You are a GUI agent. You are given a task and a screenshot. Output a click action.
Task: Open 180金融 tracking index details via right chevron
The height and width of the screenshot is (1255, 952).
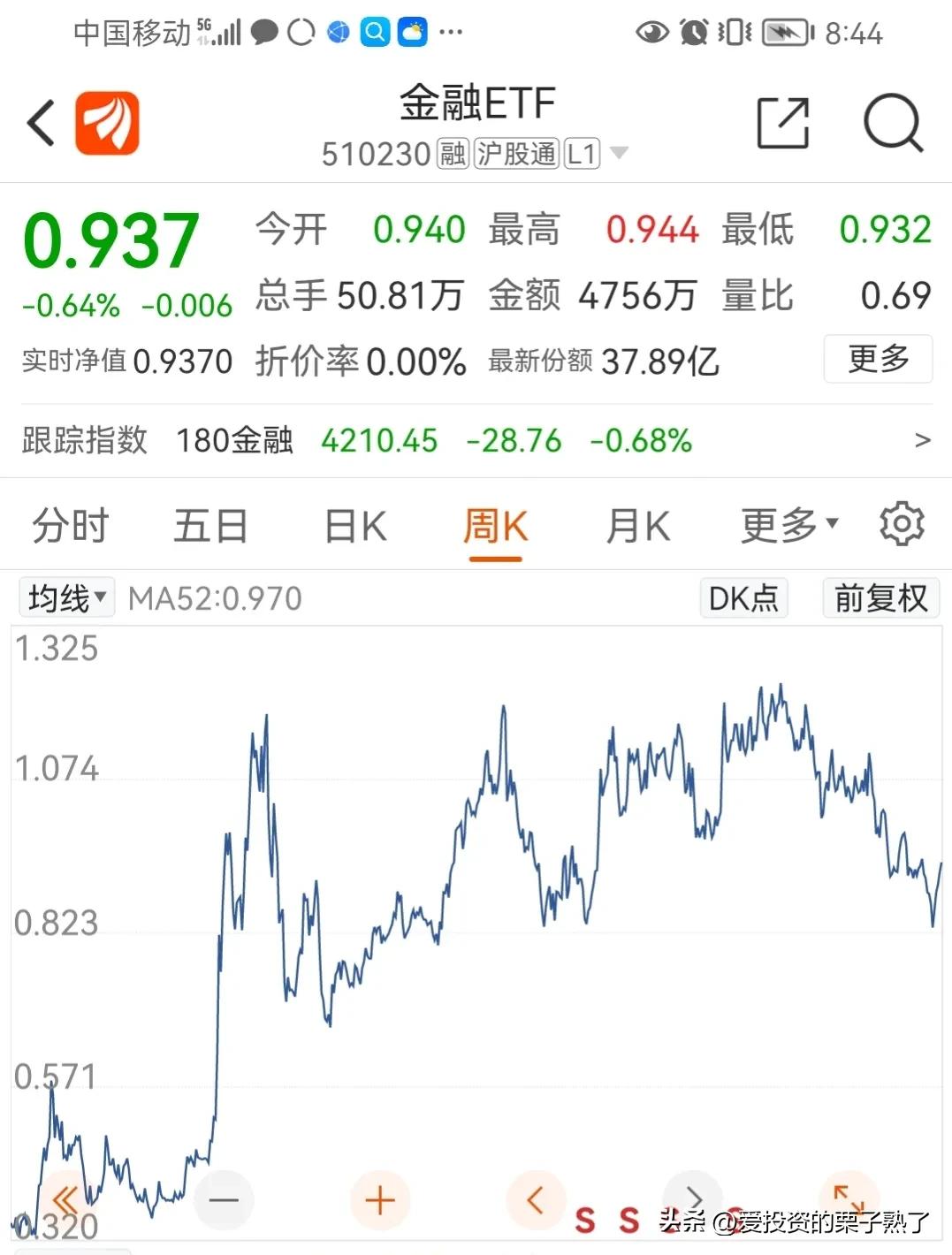point(922,440)
